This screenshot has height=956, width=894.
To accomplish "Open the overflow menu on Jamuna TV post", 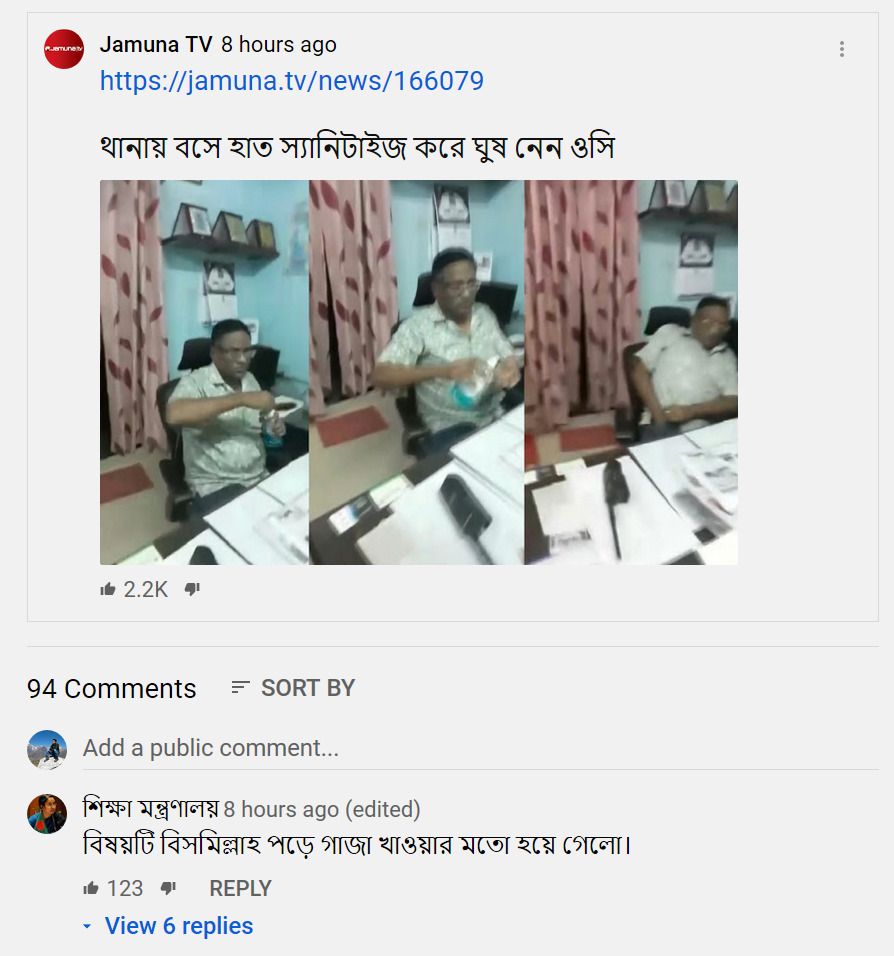I will (842, 49).
